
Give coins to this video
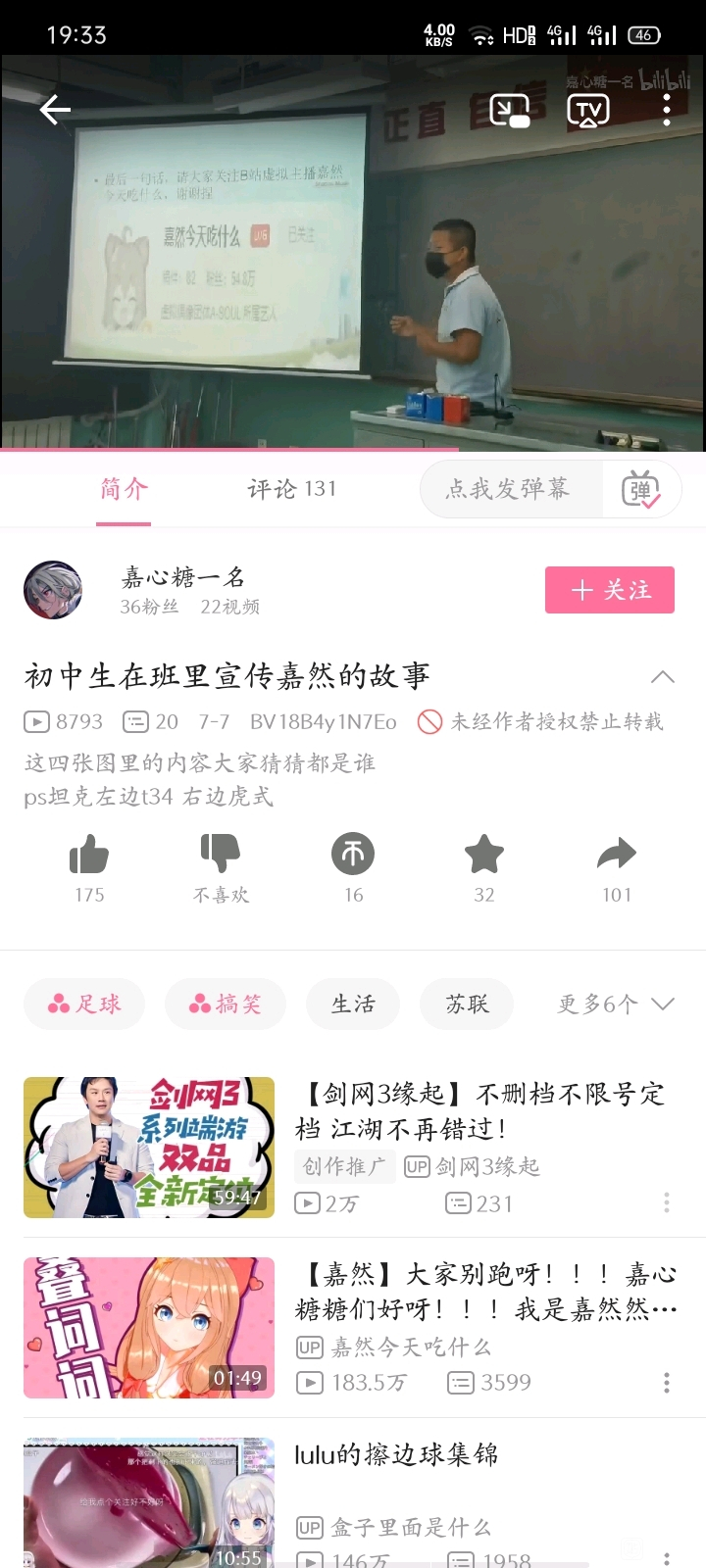coord(353,855)
